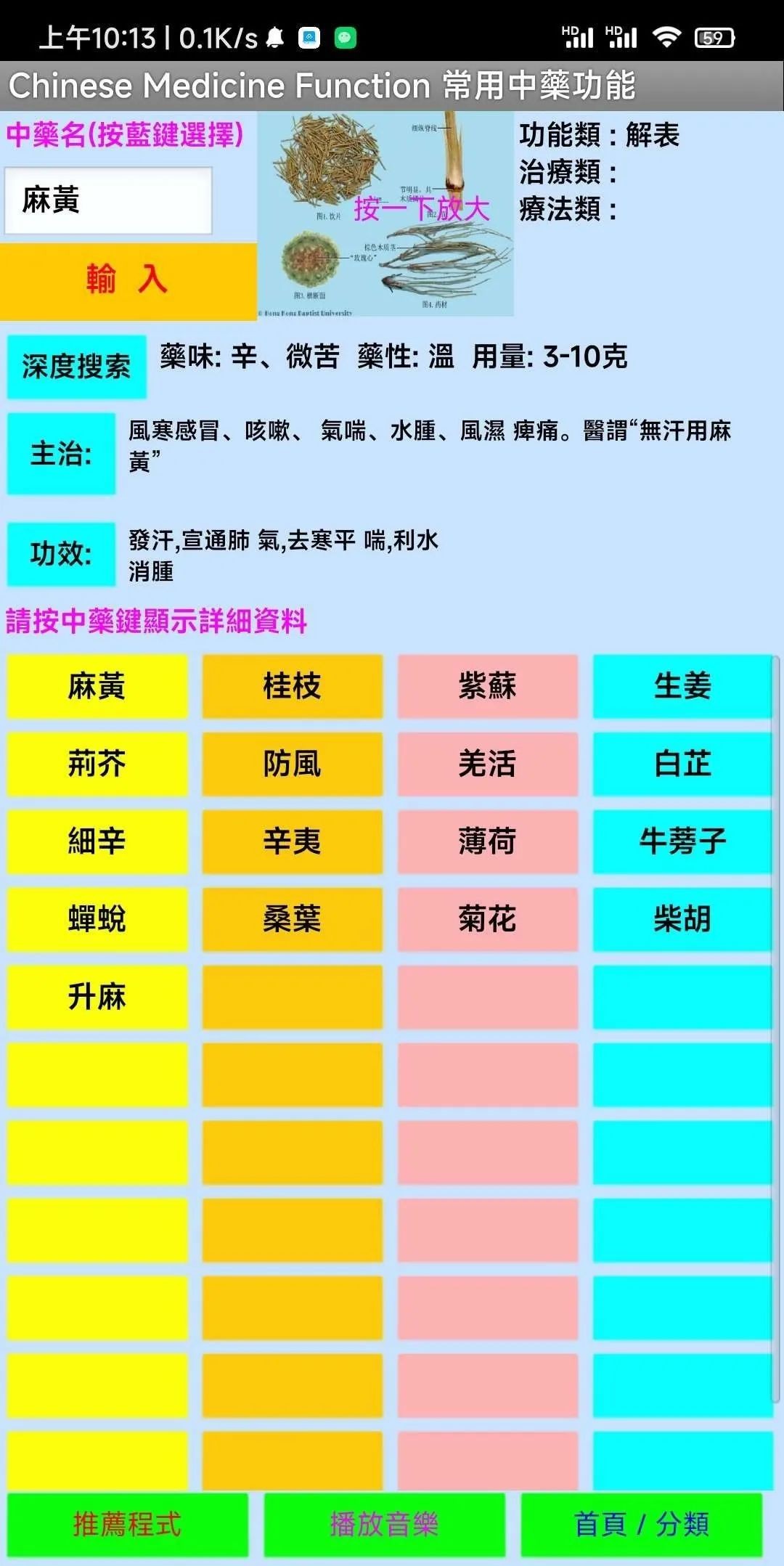Show details for 防風
This screenshot has height=1566, width=784.
click(292, 764)
